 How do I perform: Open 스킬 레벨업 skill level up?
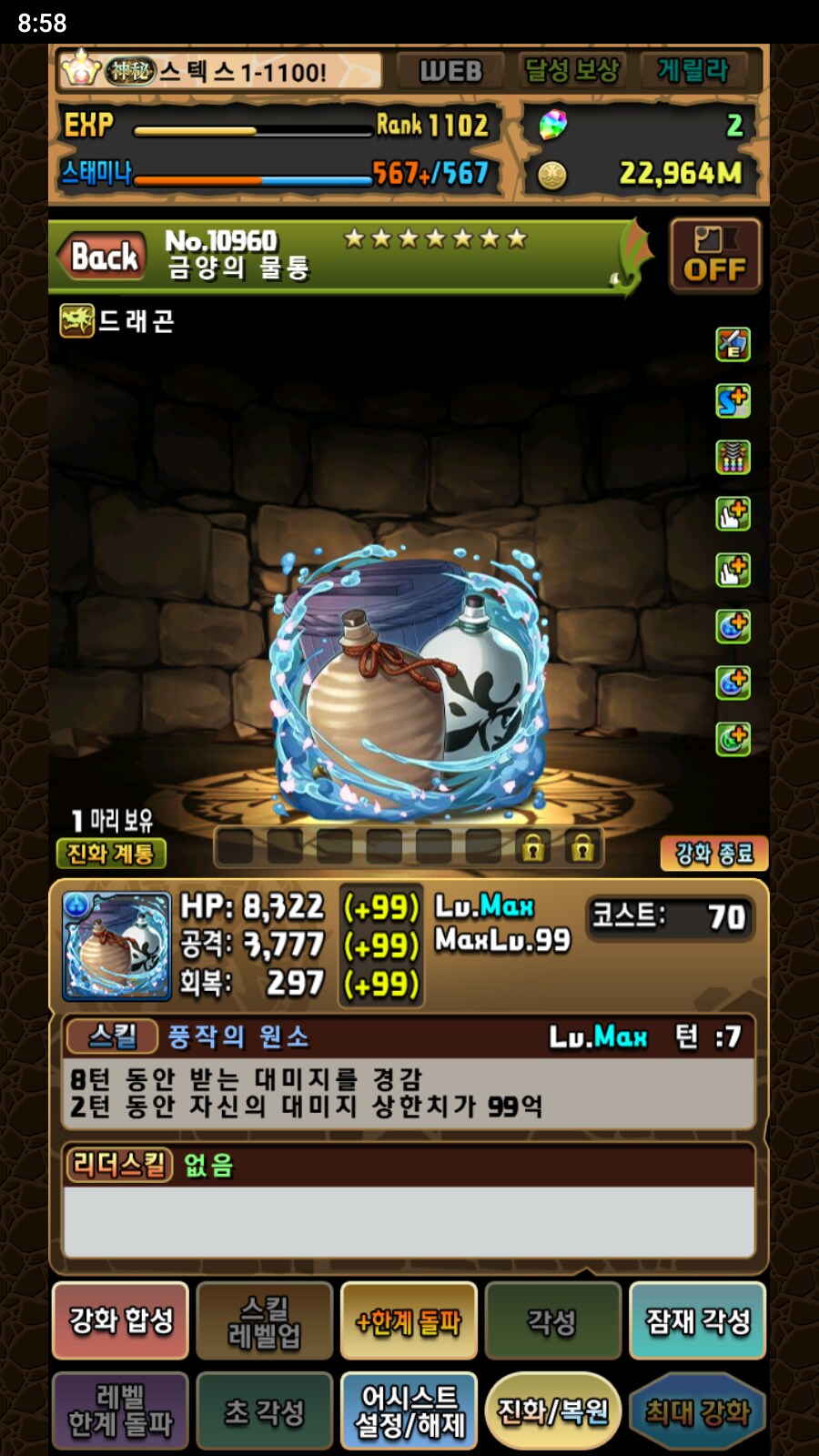coord(264,1320)
